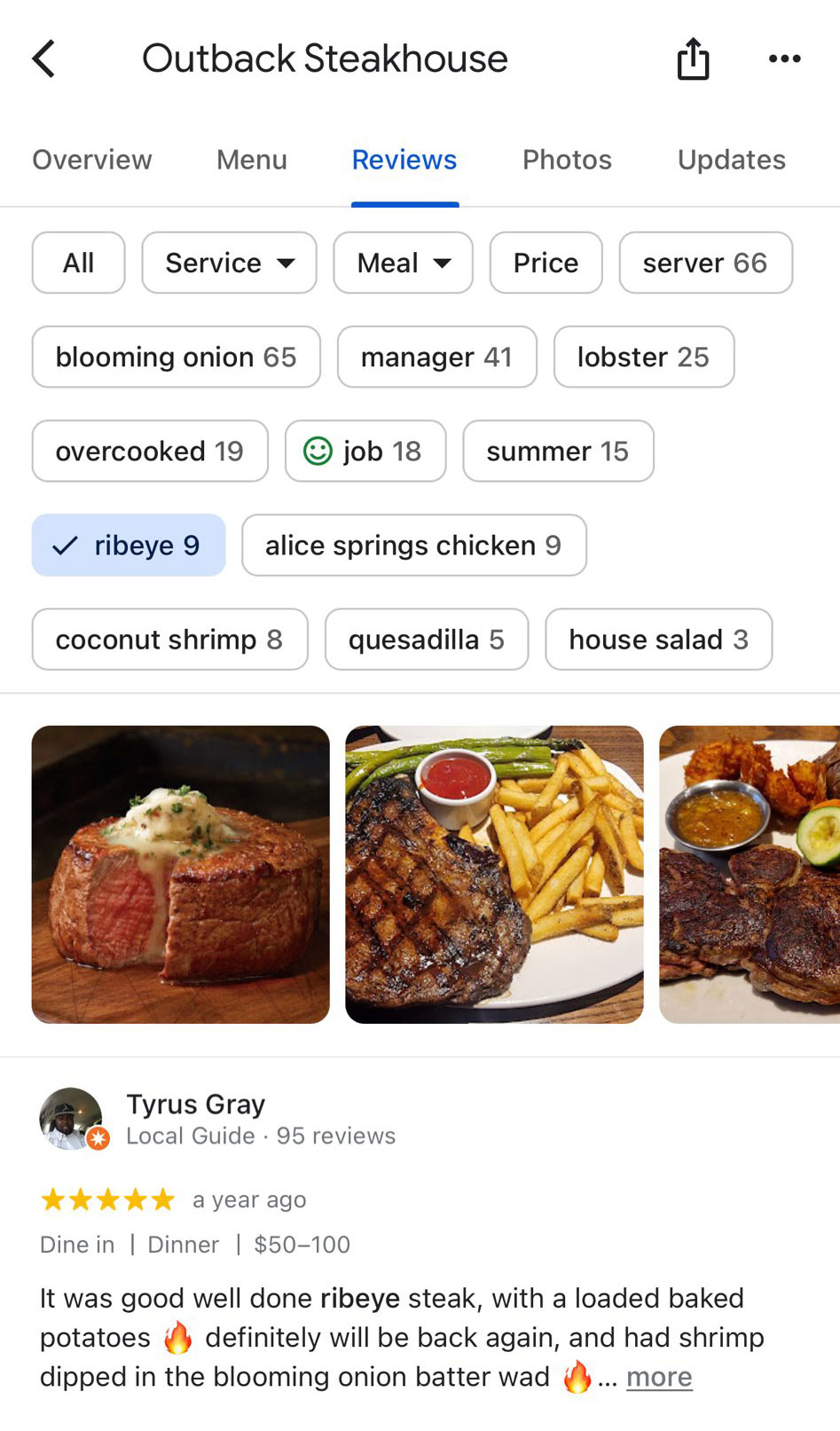Go back from Outback Steakhouse page
This screenshot has width=840, height=1431.
(44, 59)
